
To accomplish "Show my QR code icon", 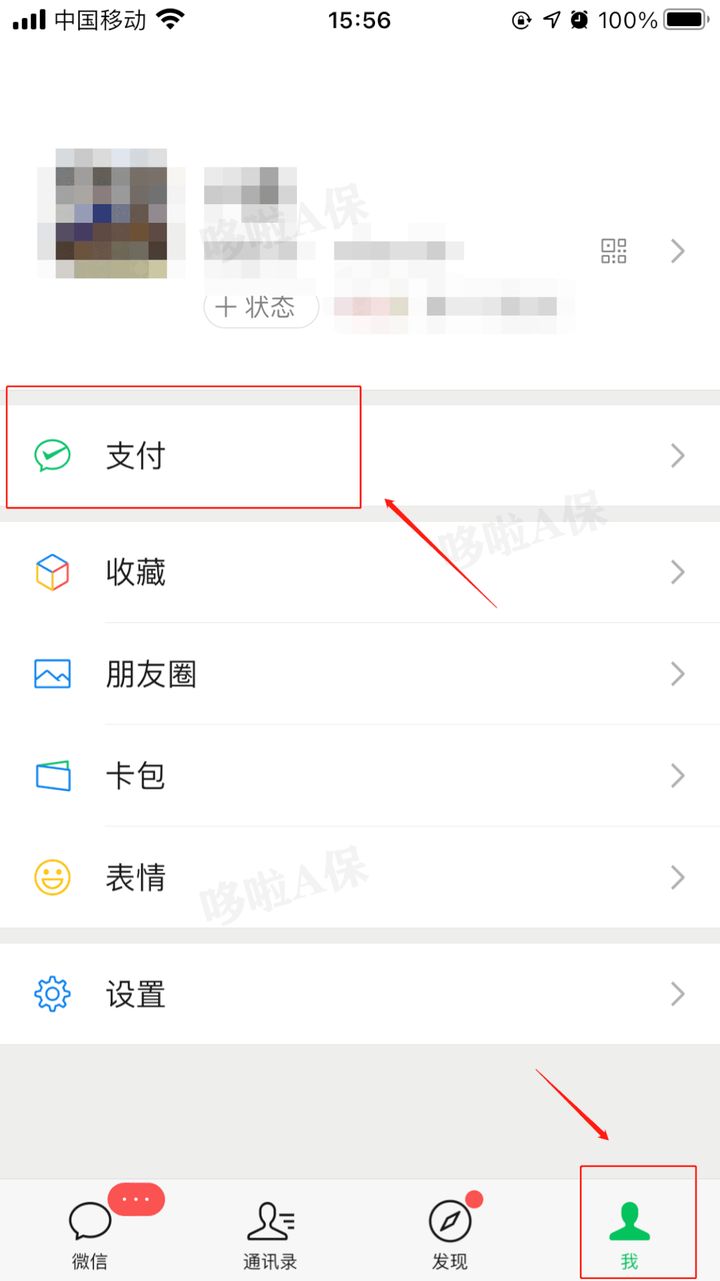I will point(613,251).
